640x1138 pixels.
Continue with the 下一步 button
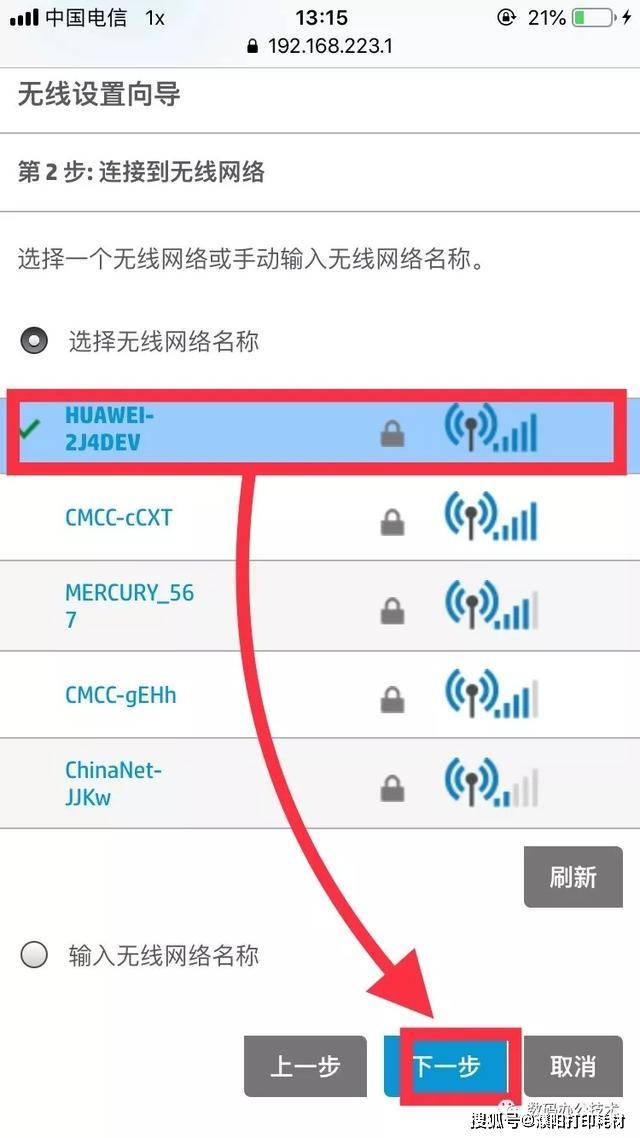coord(447,1066)
